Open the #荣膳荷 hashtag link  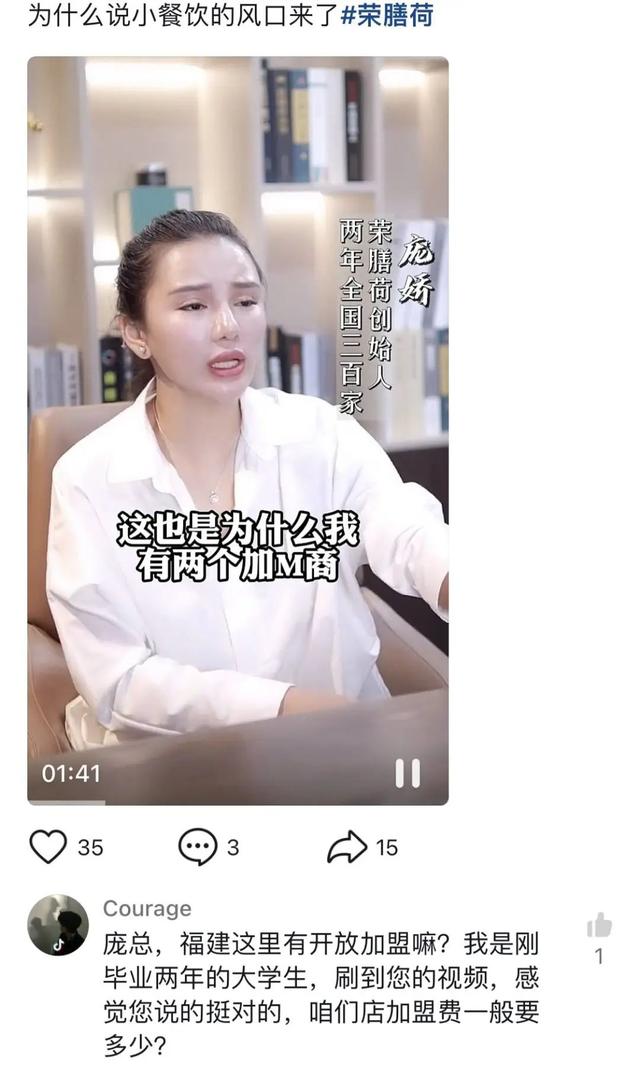click(x=387, y=17)
